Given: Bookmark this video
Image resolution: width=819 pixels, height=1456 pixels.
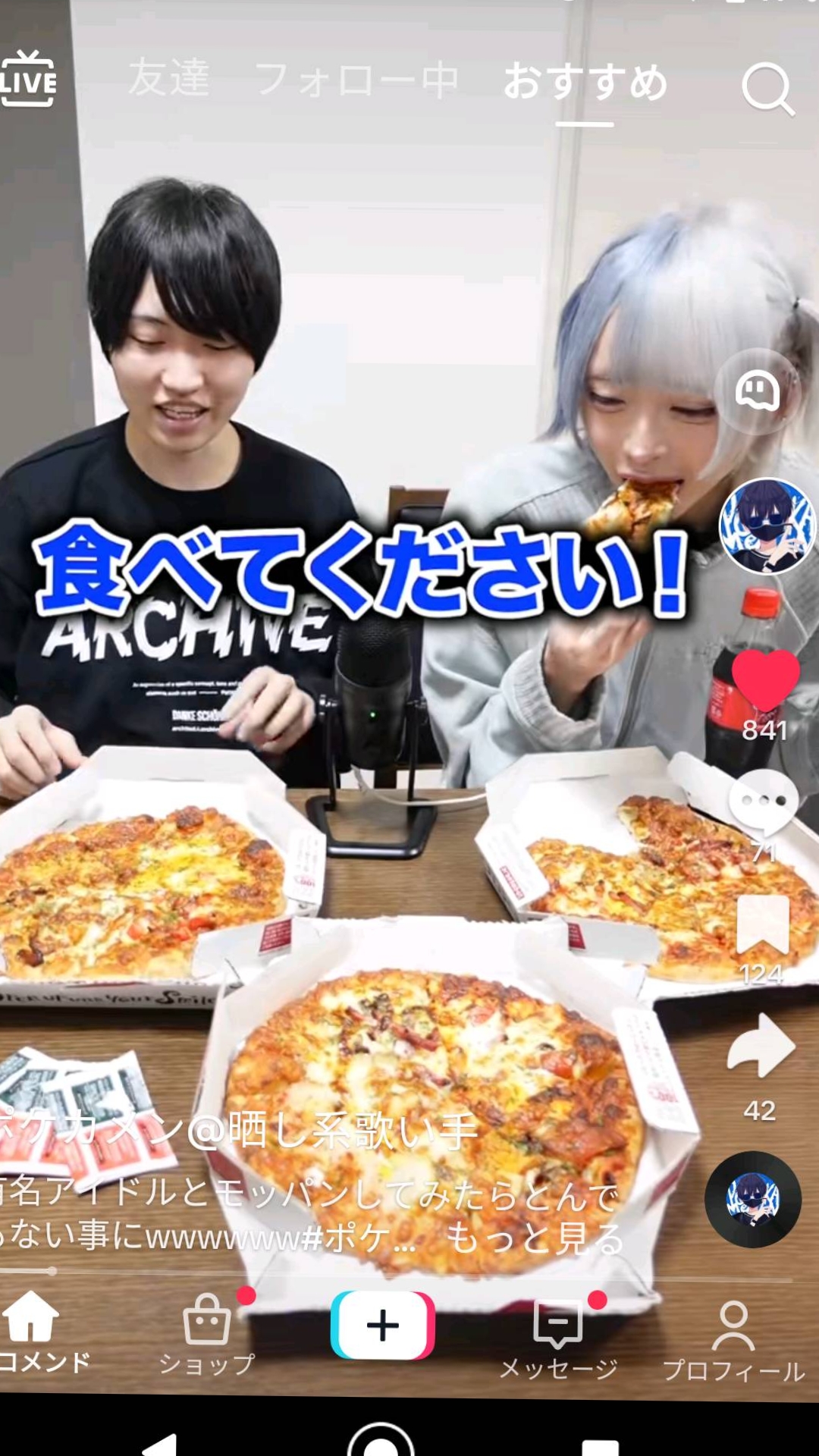Looking at the screenshot, I should [763, 924].
